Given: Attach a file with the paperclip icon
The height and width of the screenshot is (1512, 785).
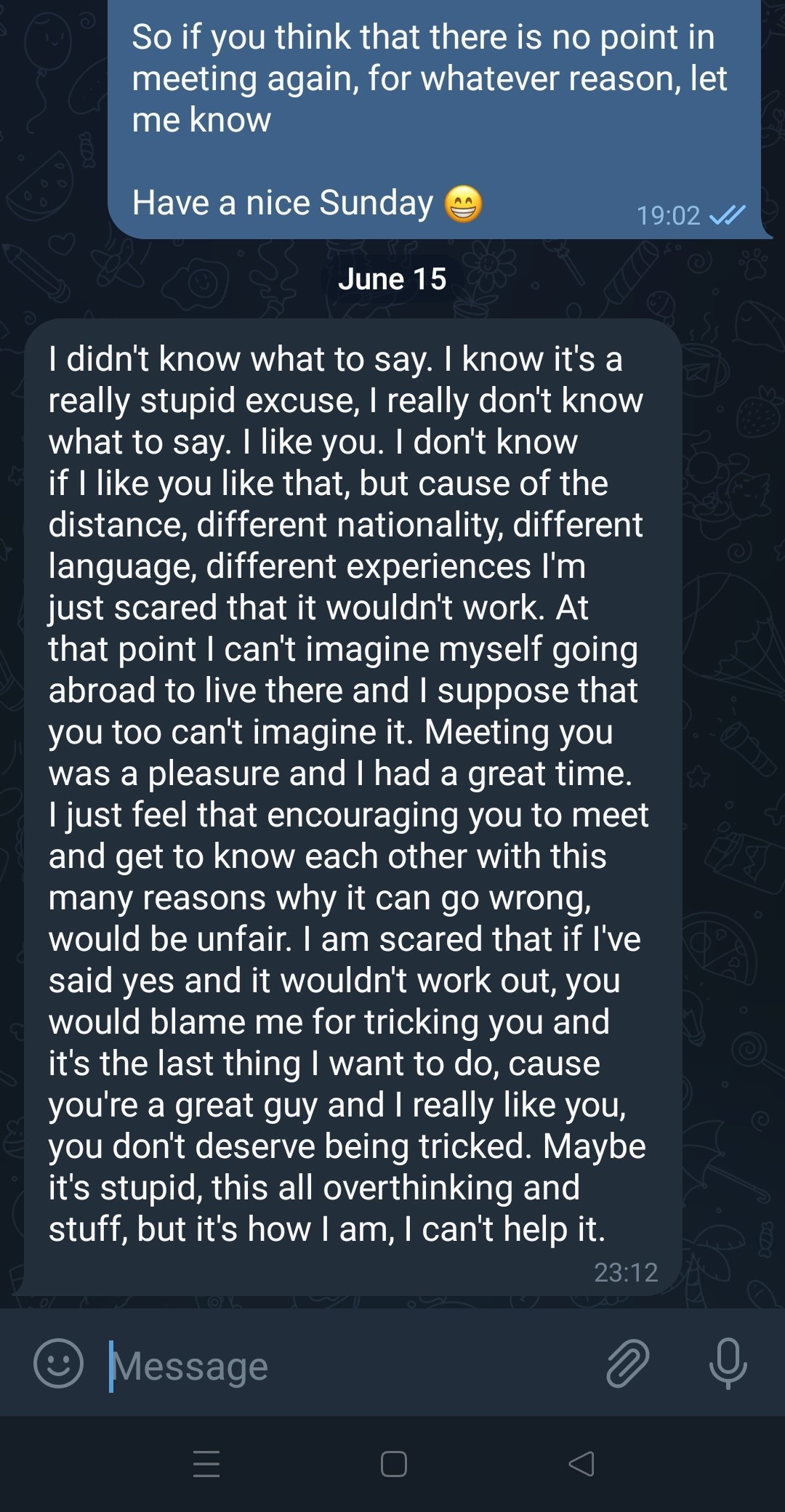Looking at the screenshot, I should point(627,1363).
